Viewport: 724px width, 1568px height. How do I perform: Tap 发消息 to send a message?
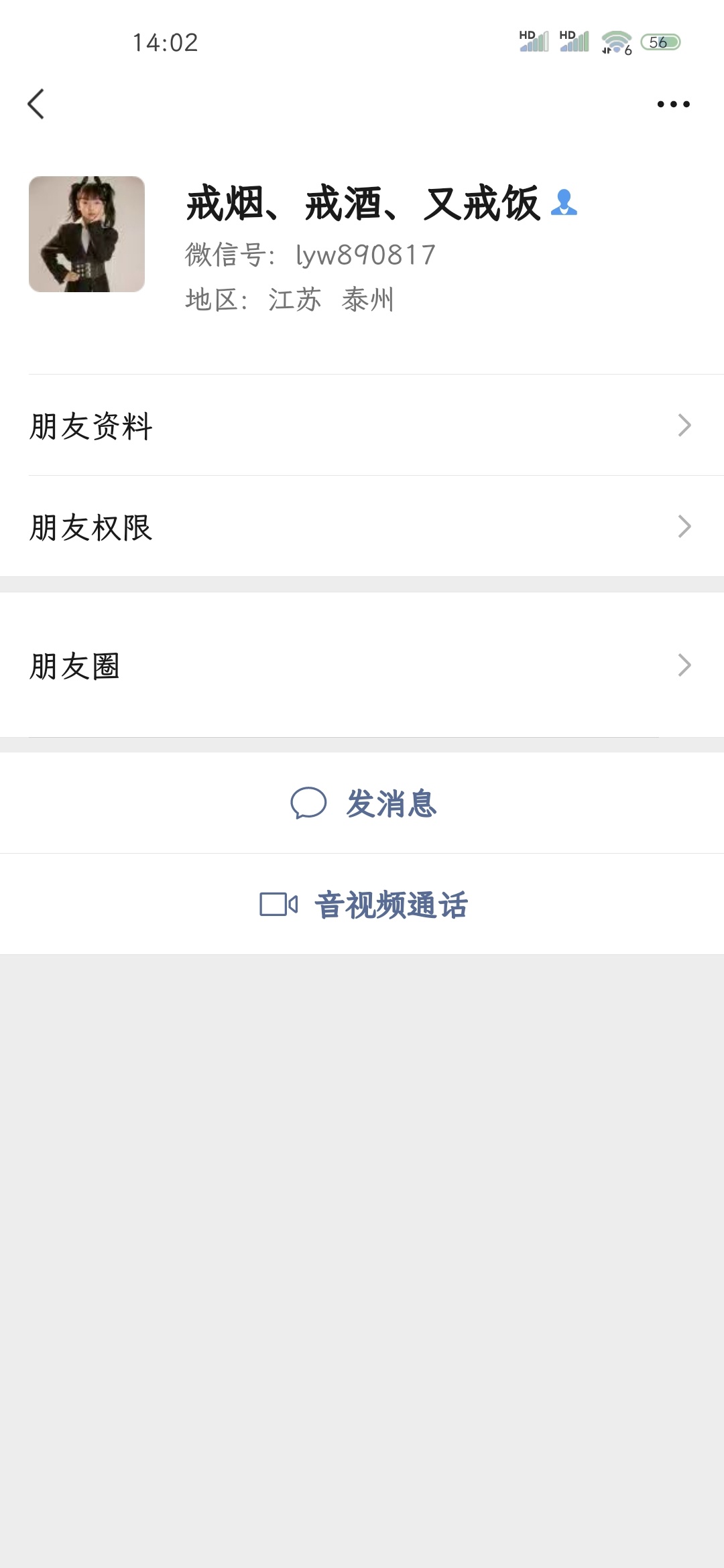click(x=362, y=803)
